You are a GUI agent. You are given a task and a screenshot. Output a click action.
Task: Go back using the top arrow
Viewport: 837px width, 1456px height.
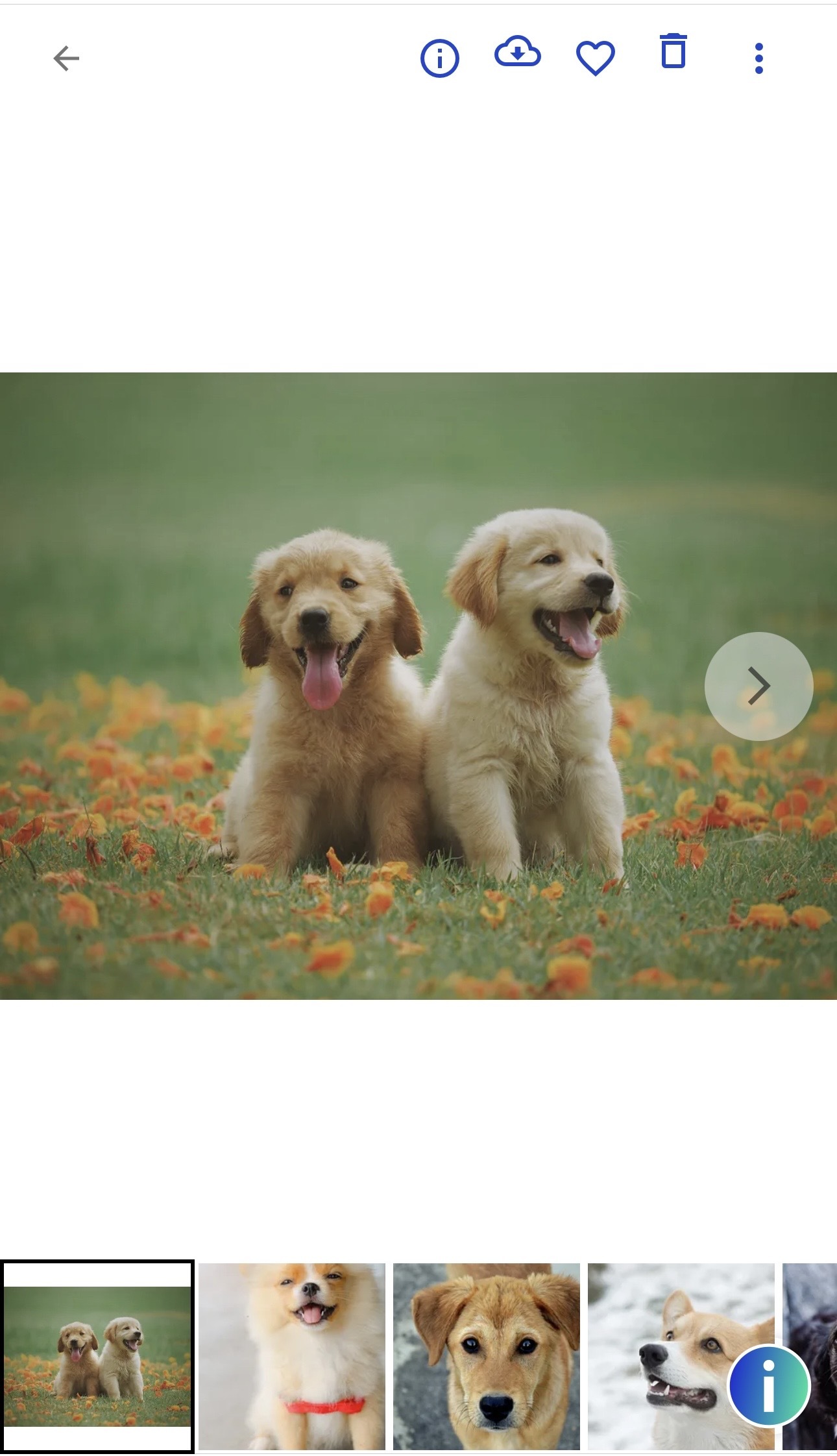click(x=66, y=58)
